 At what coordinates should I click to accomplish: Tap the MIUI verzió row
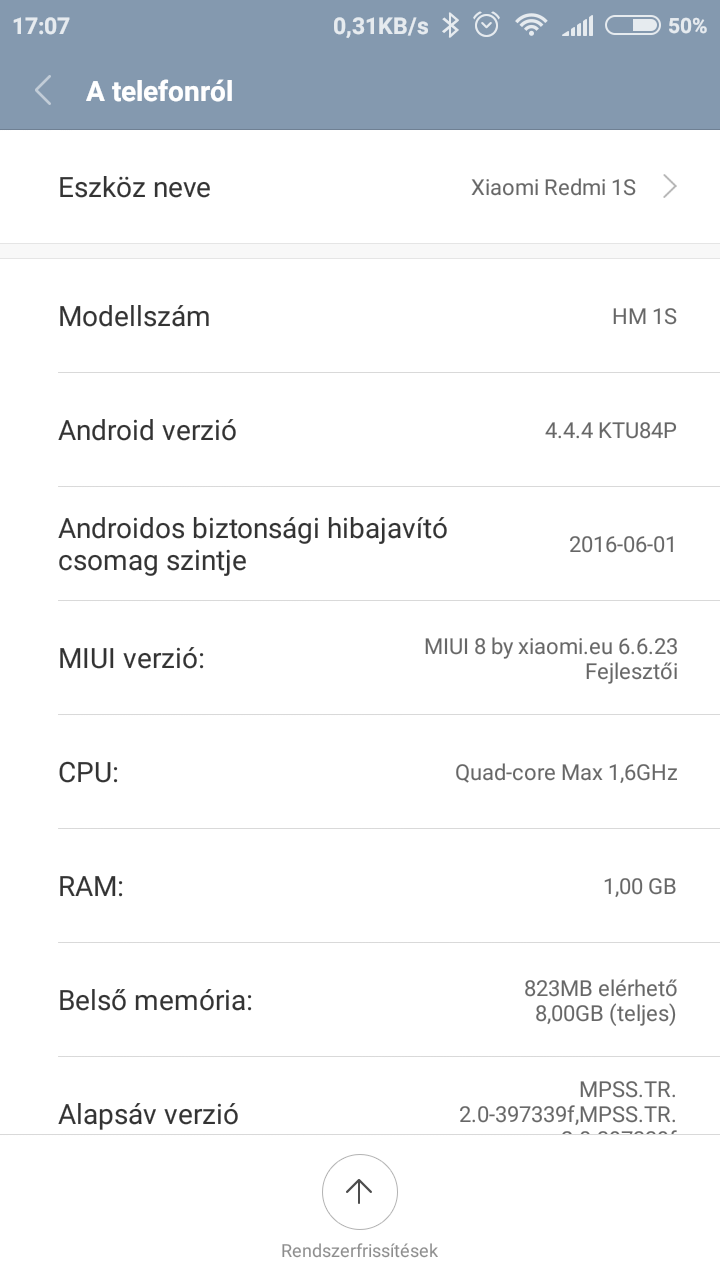(360, 658)
